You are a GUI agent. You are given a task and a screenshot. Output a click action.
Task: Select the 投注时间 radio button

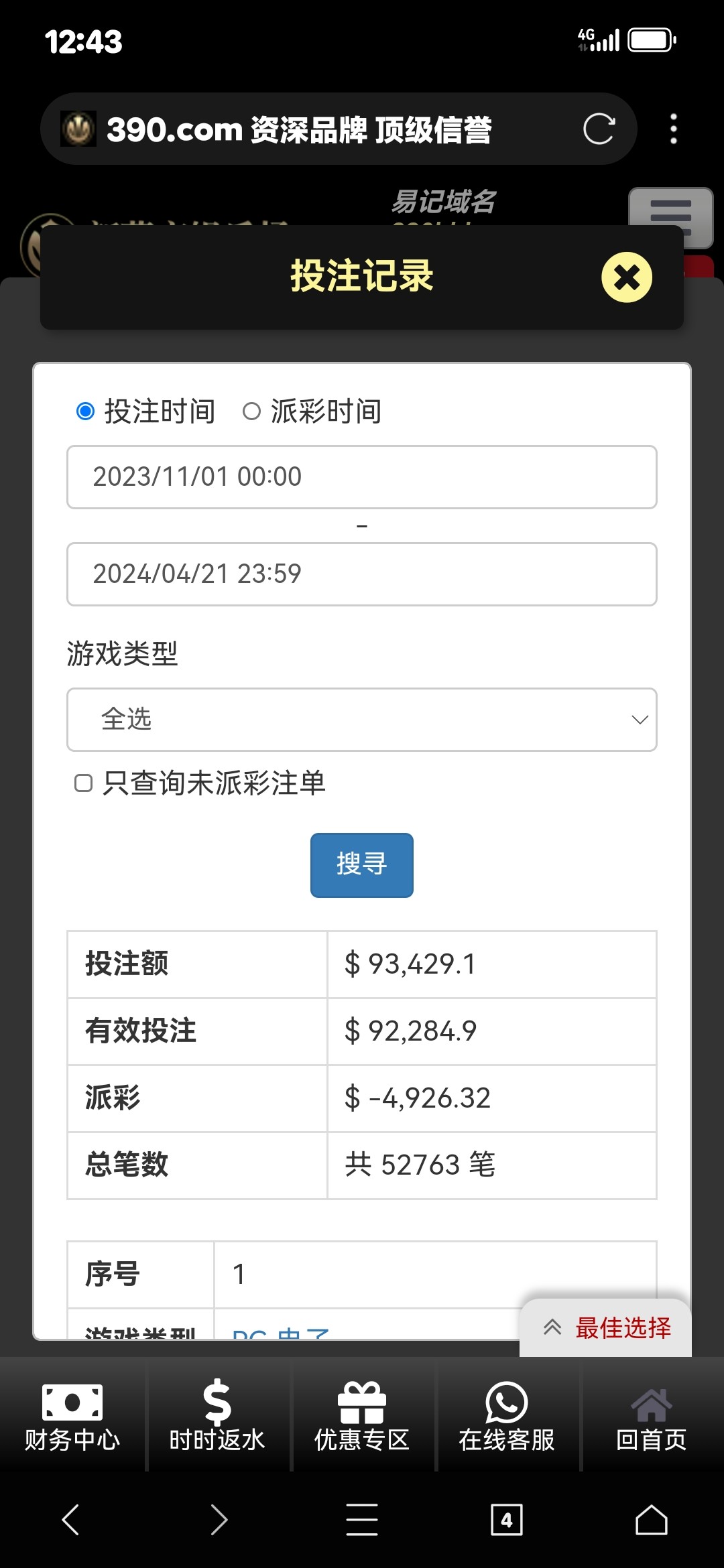[85, 412]
